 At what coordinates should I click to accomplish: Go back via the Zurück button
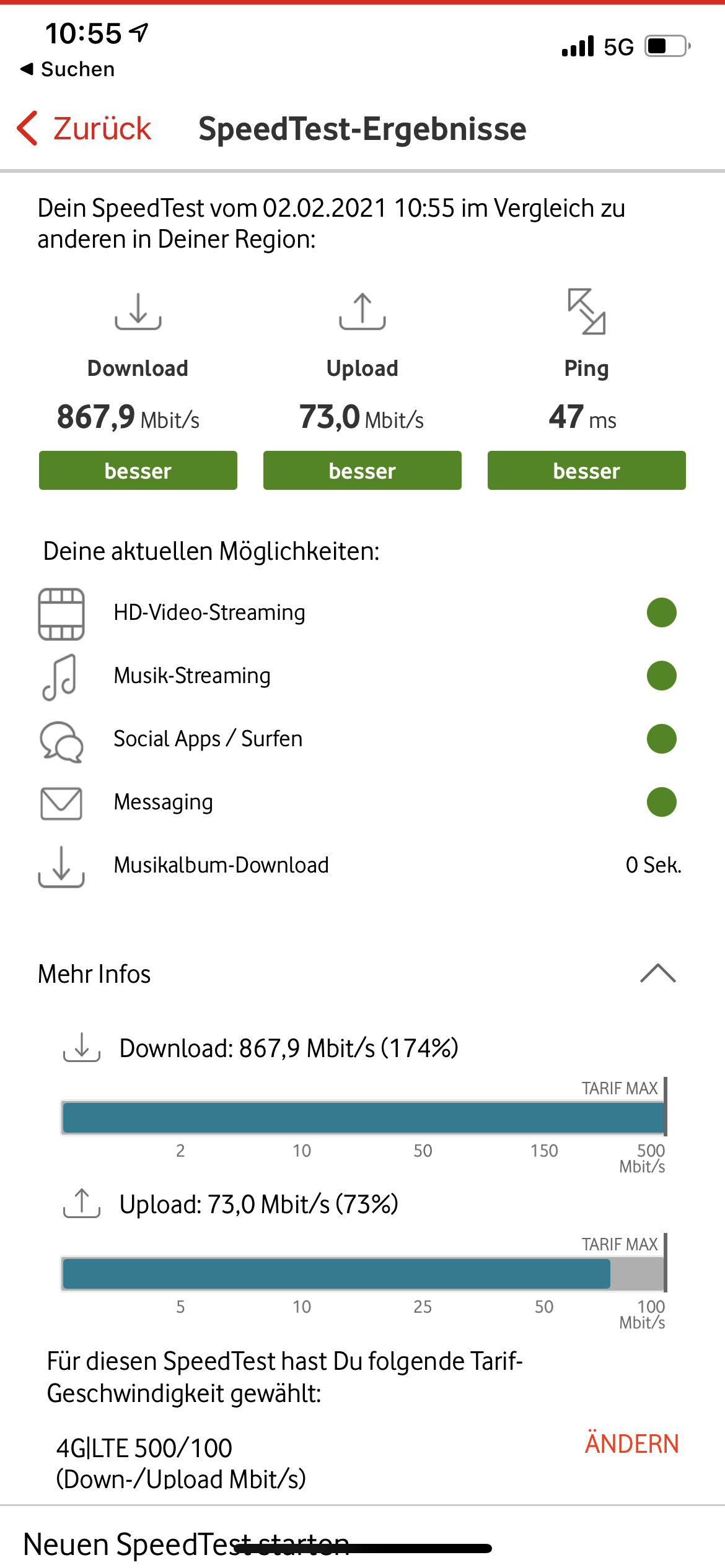pyautogui.click(x=85, y=129)
